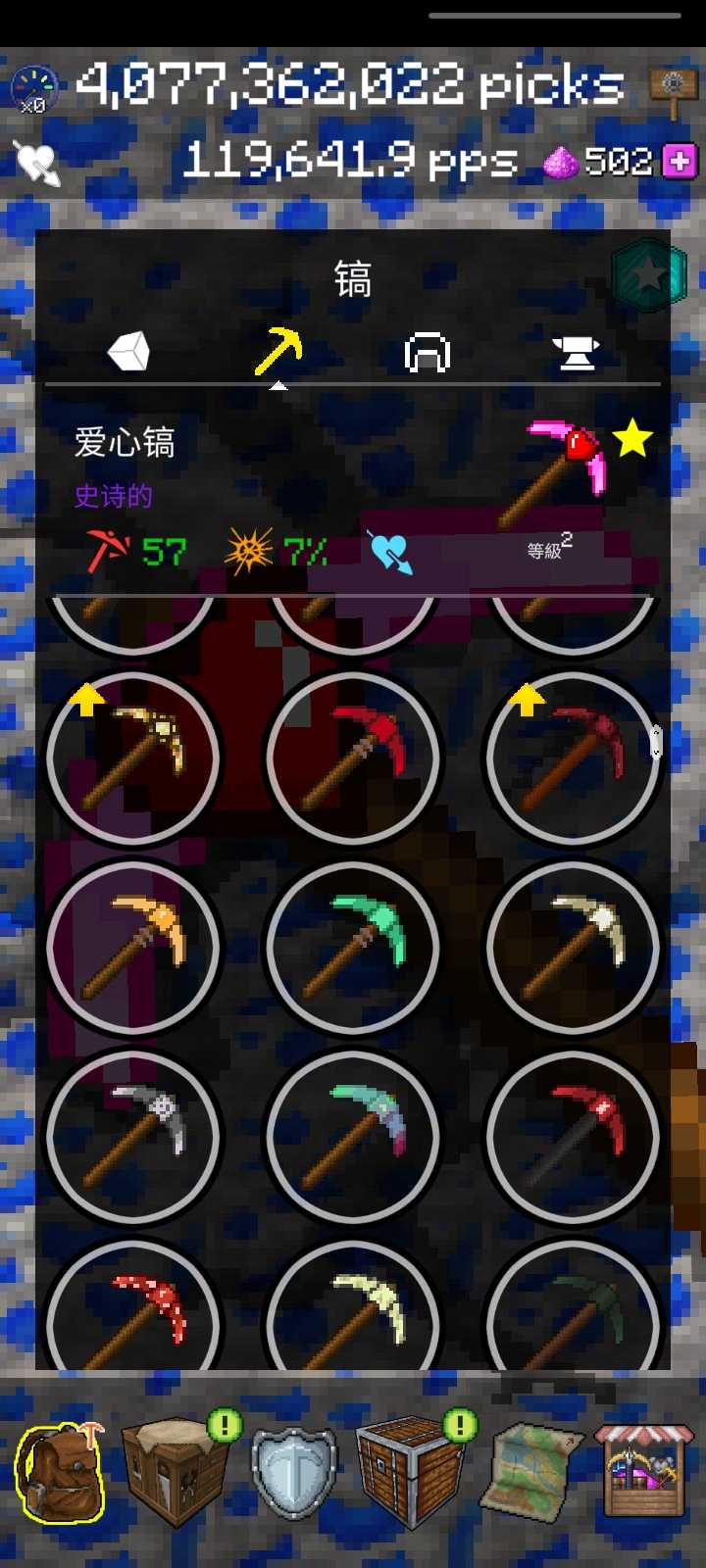Select the teal and pink pickaxe

(353, 1135)
